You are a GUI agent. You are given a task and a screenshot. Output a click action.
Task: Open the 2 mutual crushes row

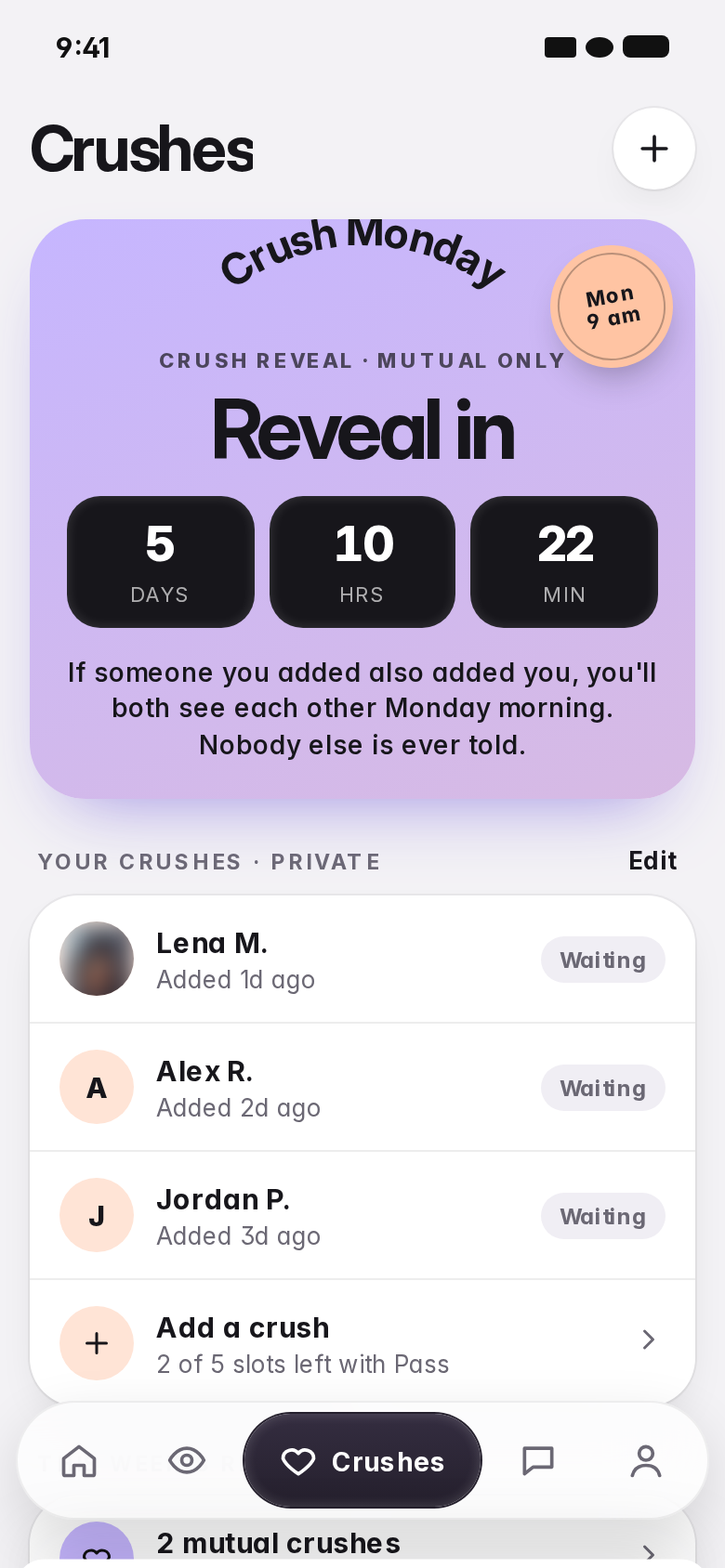click(x=362, y=1544)
